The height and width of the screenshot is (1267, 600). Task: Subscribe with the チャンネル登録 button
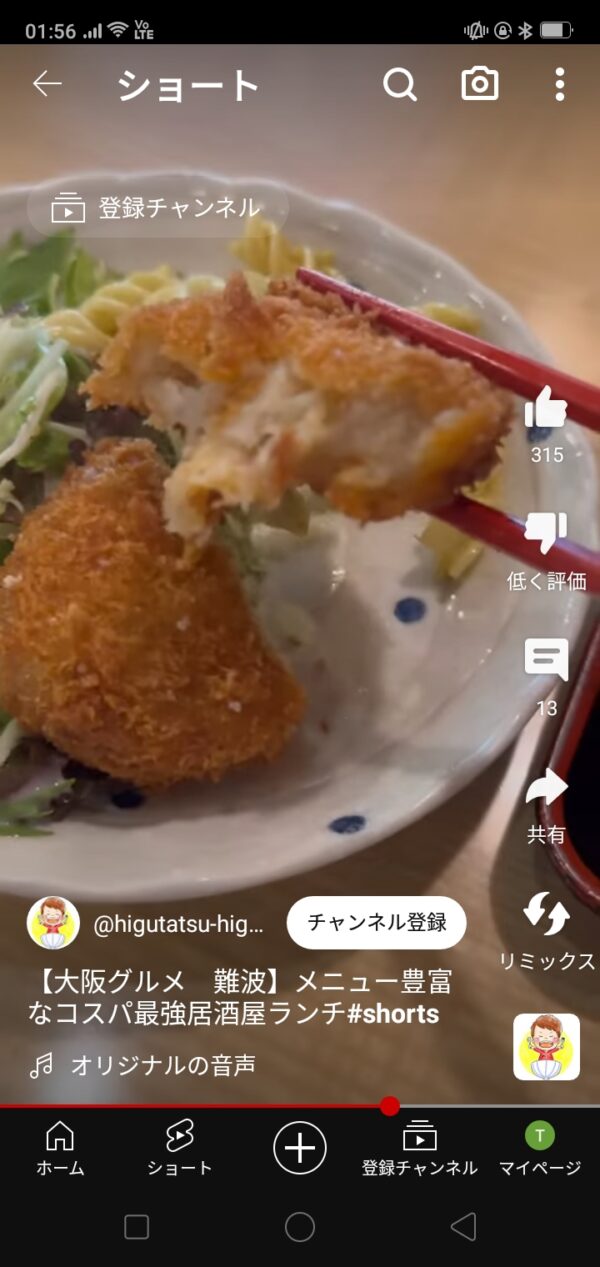click(376, 922)
